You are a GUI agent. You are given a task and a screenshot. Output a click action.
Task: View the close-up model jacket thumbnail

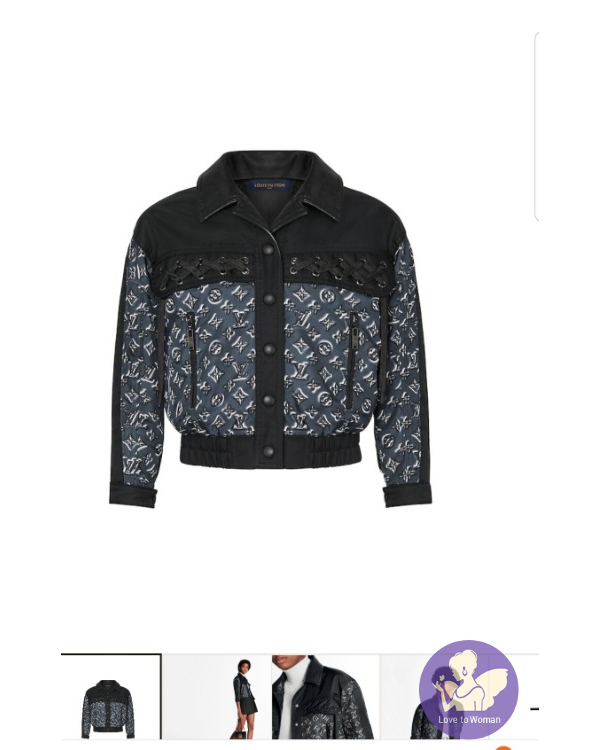[325, 697]
